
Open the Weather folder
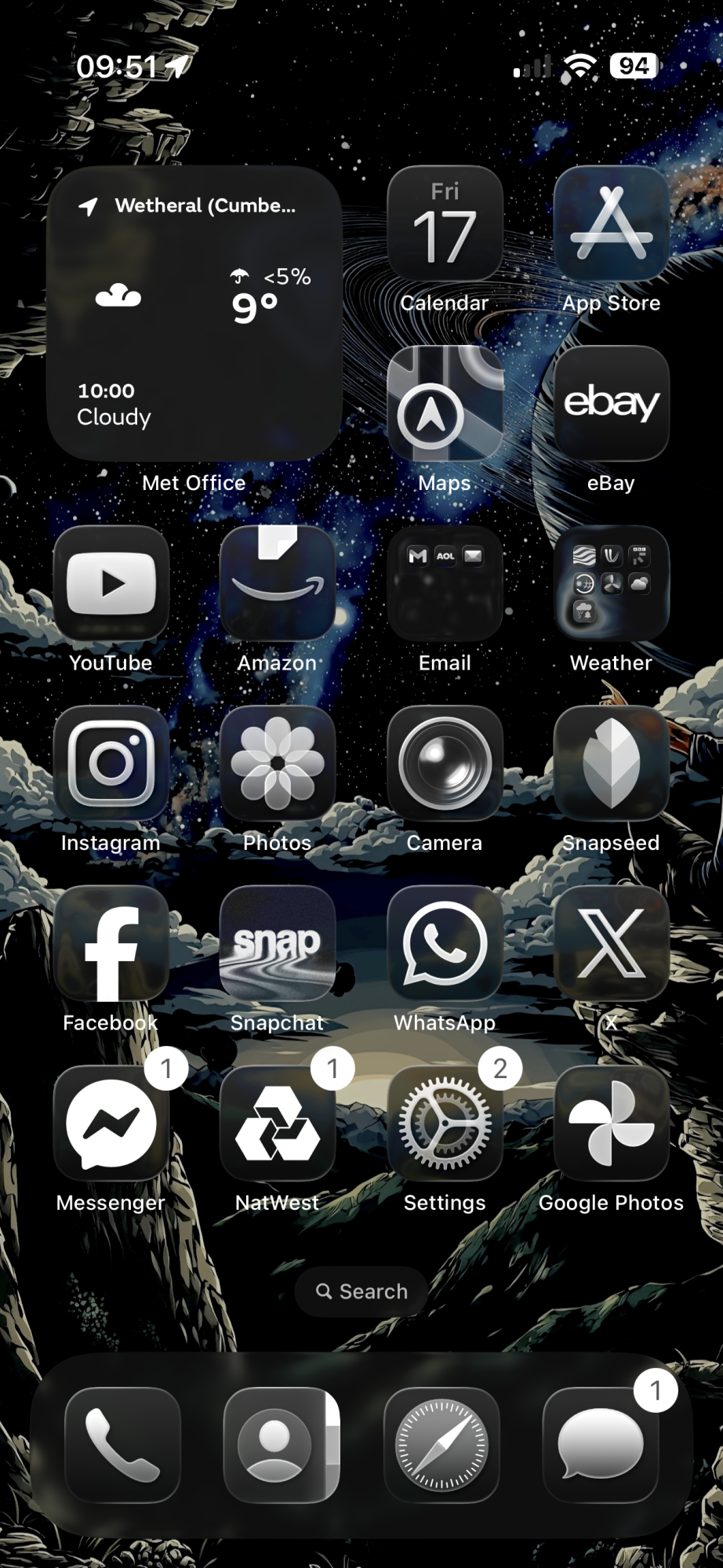(611, 583)
